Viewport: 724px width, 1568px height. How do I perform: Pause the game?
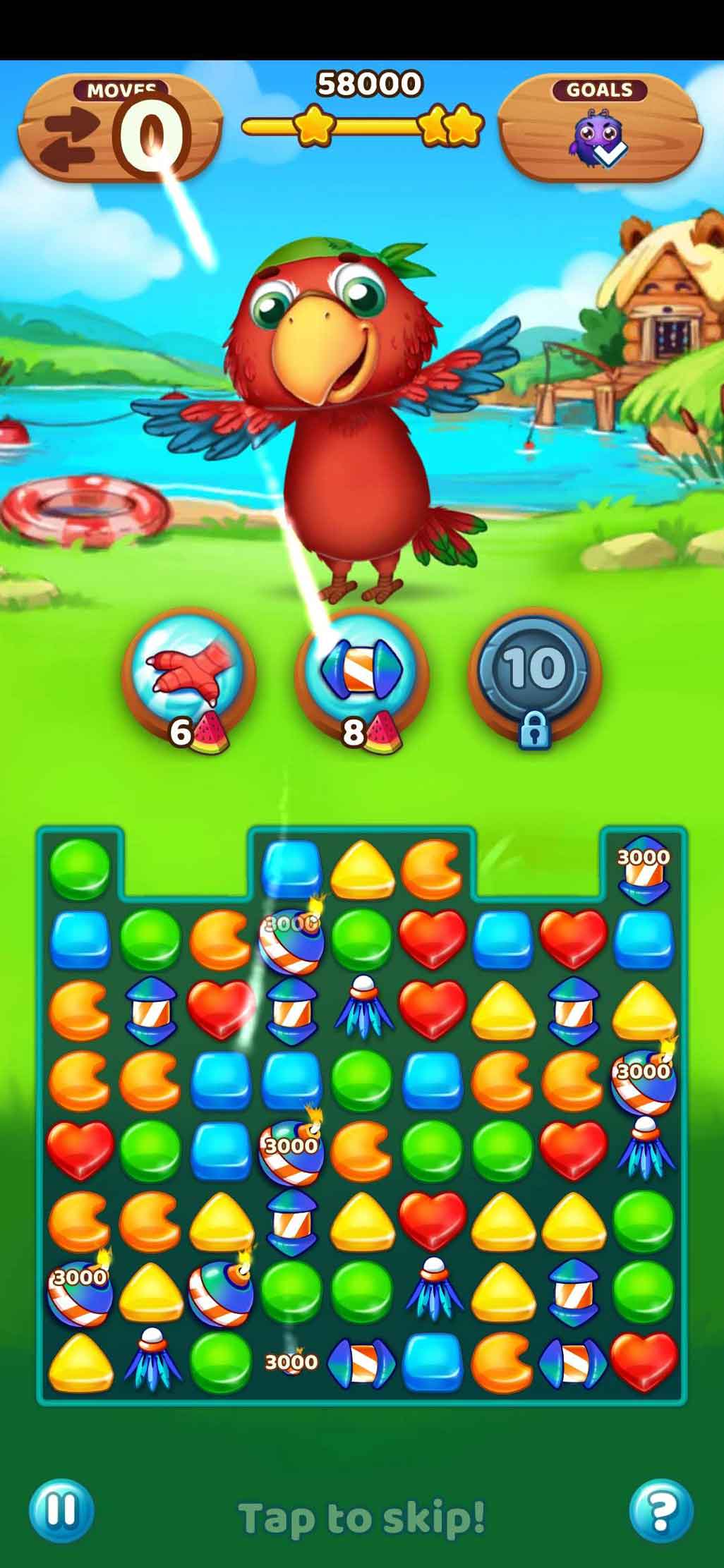pyautogui.click(x=61, y=1512)
